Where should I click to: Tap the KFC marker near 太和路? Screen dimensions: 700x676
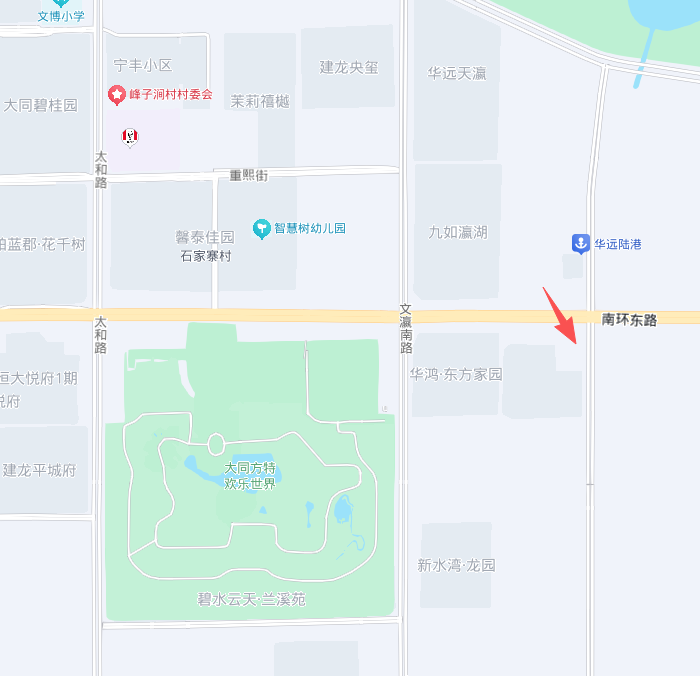[129, 137]
